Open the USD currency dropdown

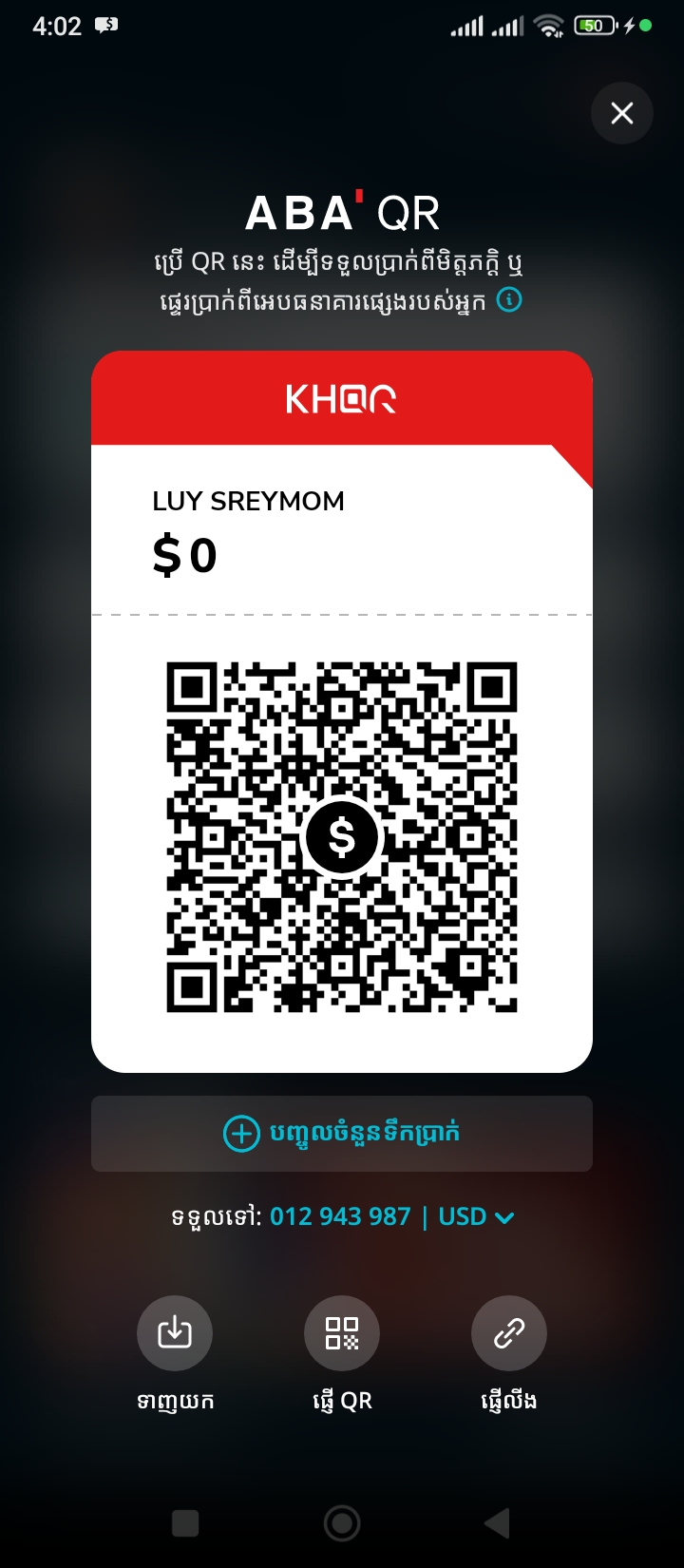pyautogui.click(x=477, y=1217)
